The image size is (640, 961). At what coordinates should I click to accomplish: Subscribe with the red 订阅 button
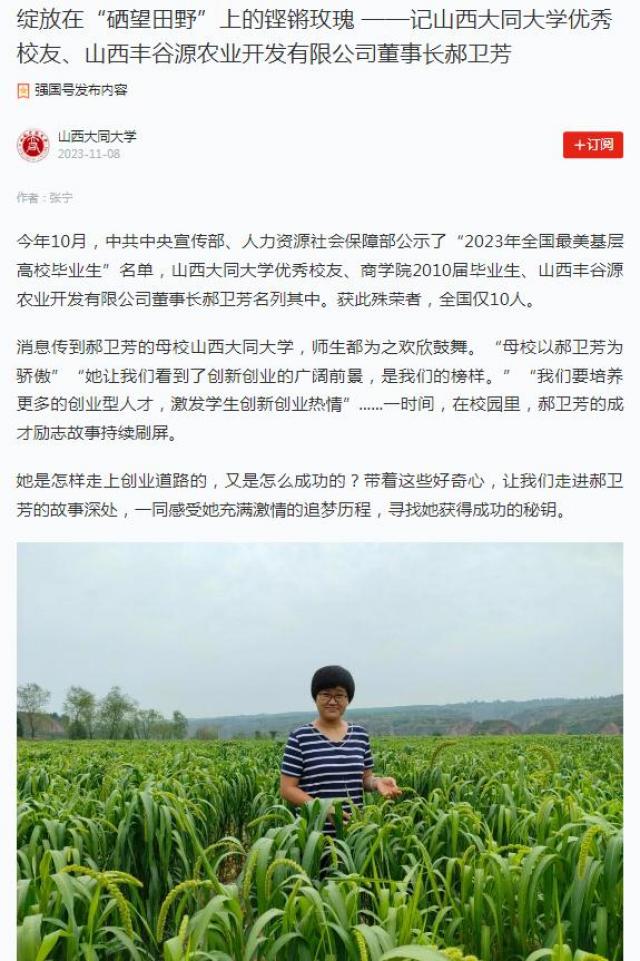592,145
